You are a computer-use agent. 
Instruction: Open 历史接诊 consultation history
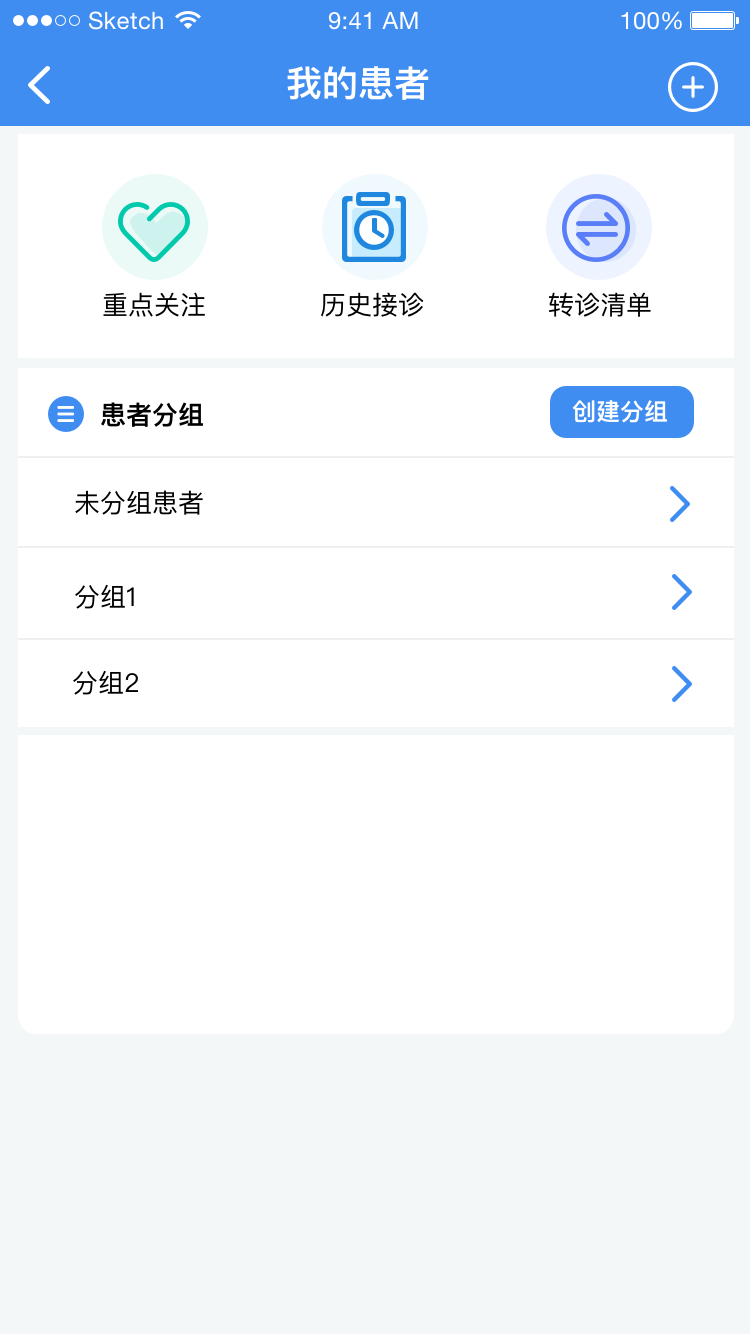(x=374, y=246)
